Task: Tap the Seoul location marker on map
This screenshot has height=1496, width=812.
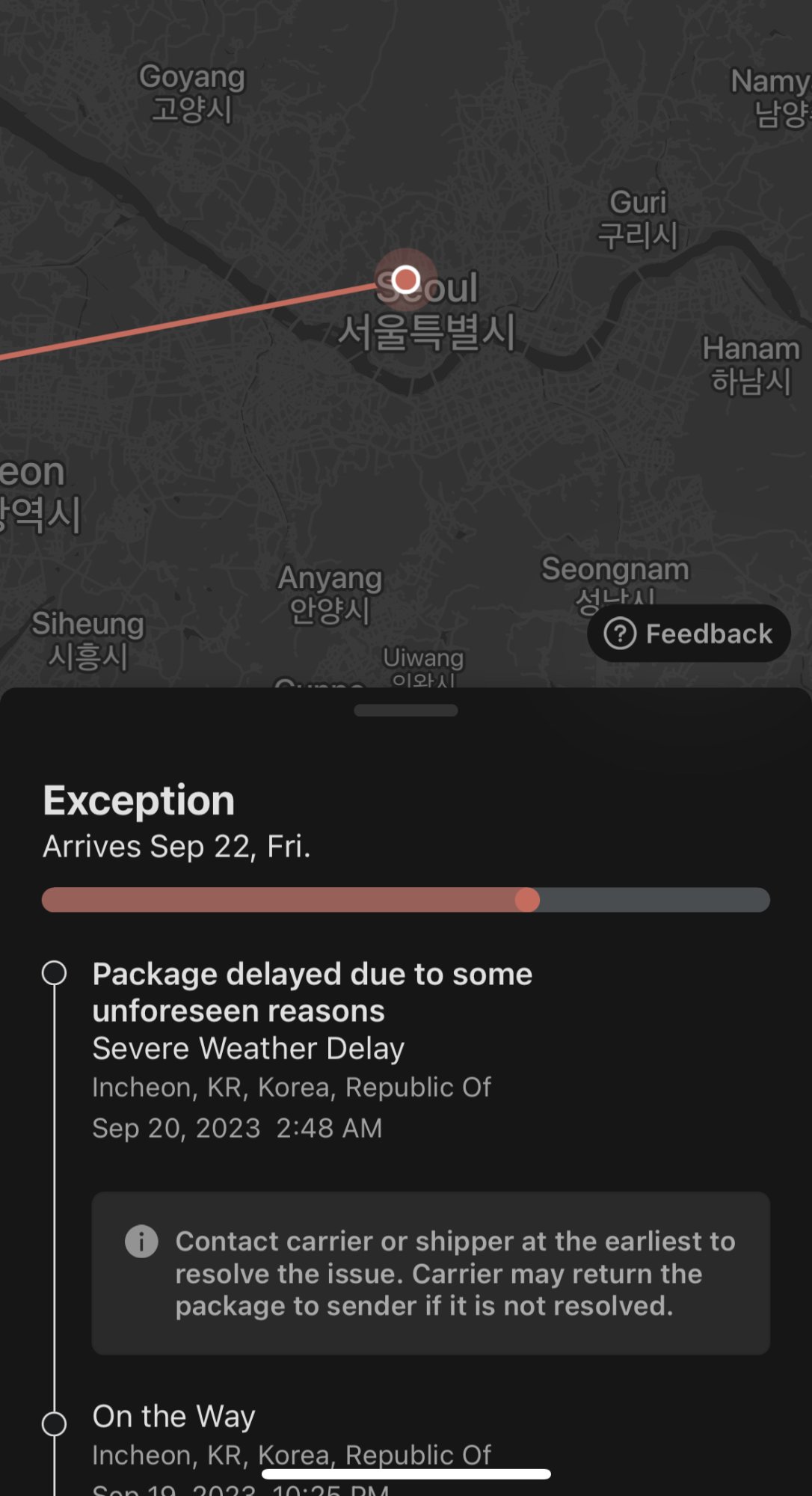Action: coord(406,280)
